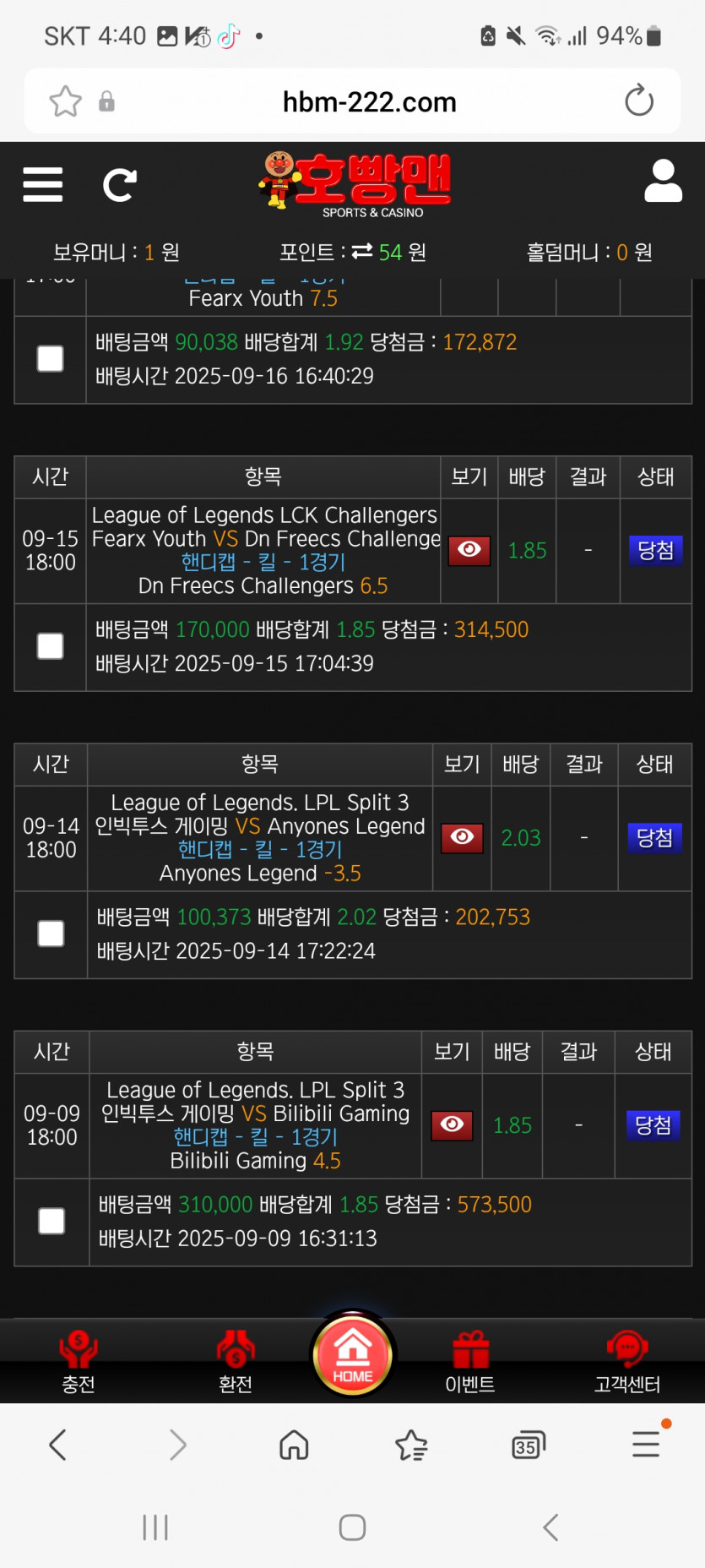The image size is (705, 1568).
Task: Go to the HOME button
Action: 353,1354
